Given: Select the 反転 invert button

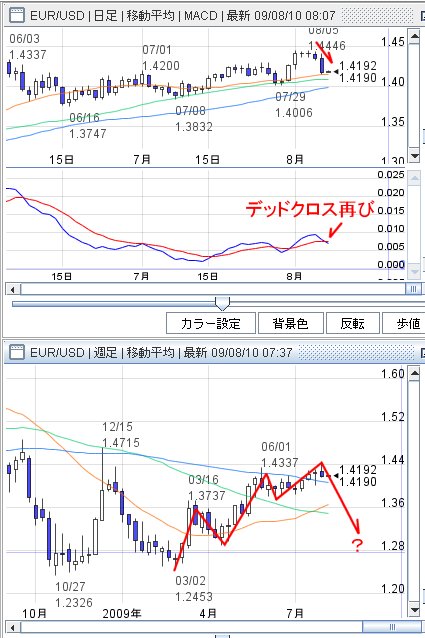Looking at the screenshot, I should click(x=353, y=323).
